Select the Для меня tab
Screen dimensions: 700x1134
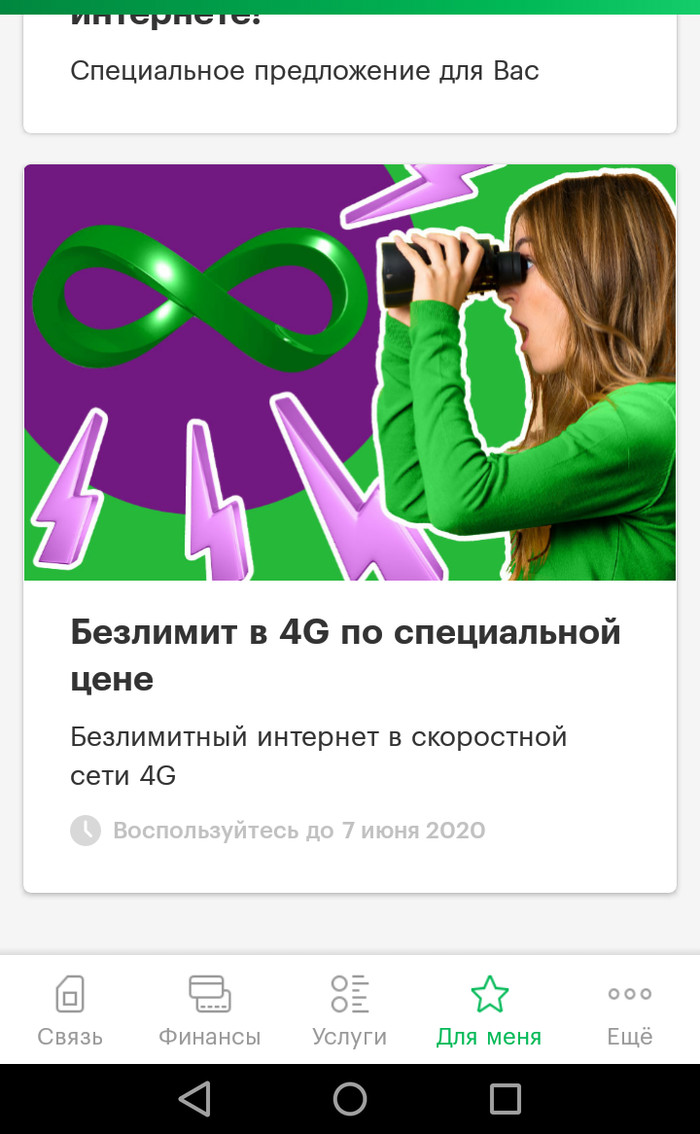489,1010
